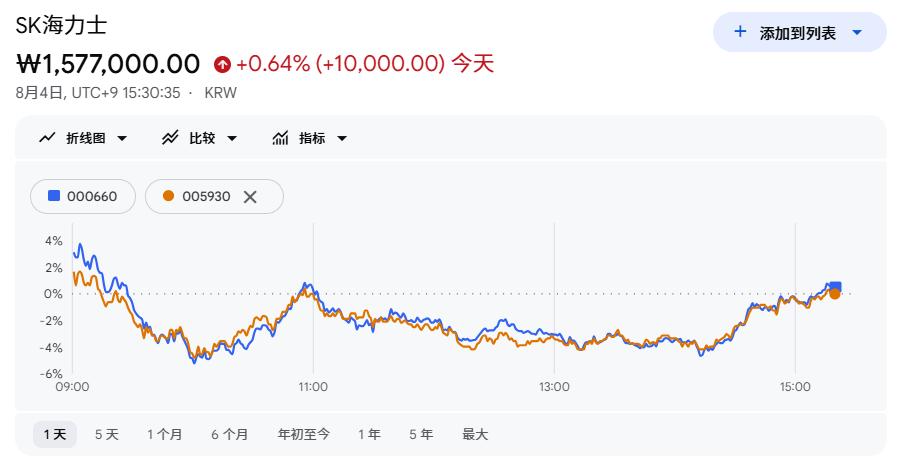This screenshot has width=902, height=468.
Task: Tap the 添加到列表 button
Action: [x=799, y=33]
